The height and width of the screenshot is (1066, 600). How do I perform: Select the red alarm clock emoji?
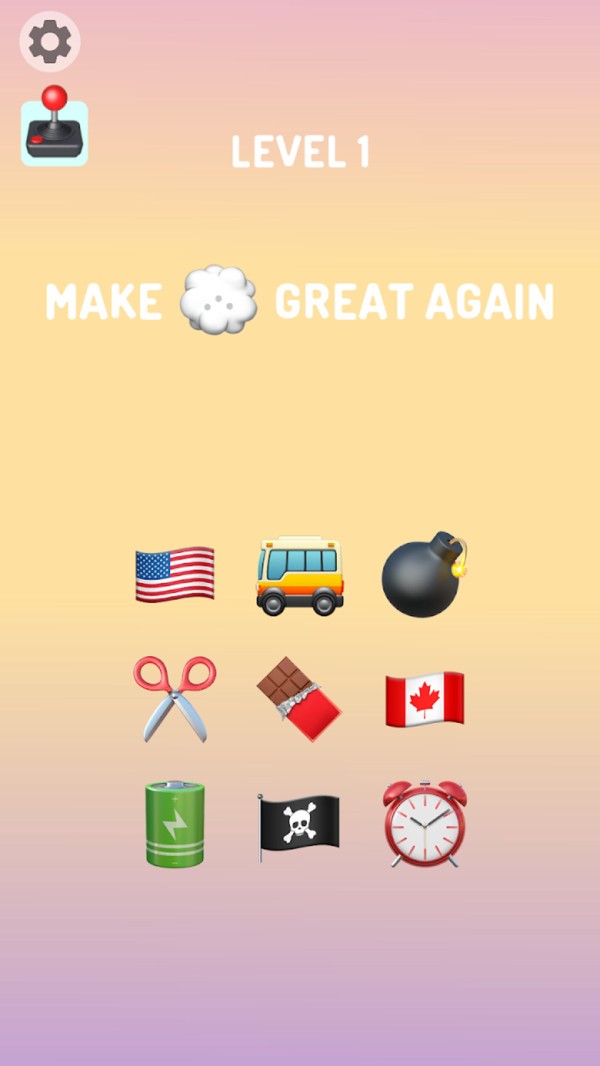425,823
